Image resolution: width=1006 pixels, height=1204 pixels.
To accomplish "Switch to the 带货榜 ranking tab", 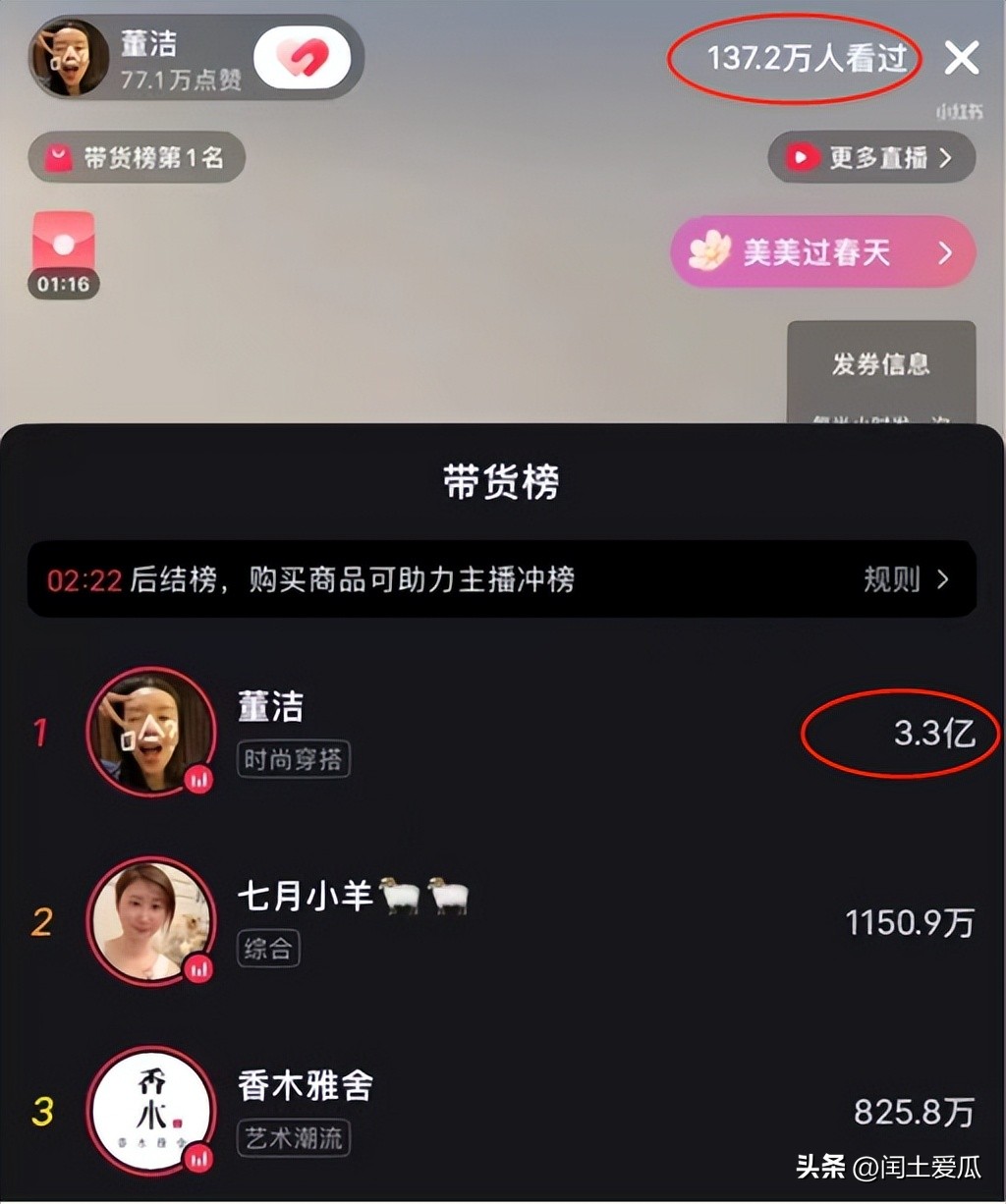I will point(502,481).
